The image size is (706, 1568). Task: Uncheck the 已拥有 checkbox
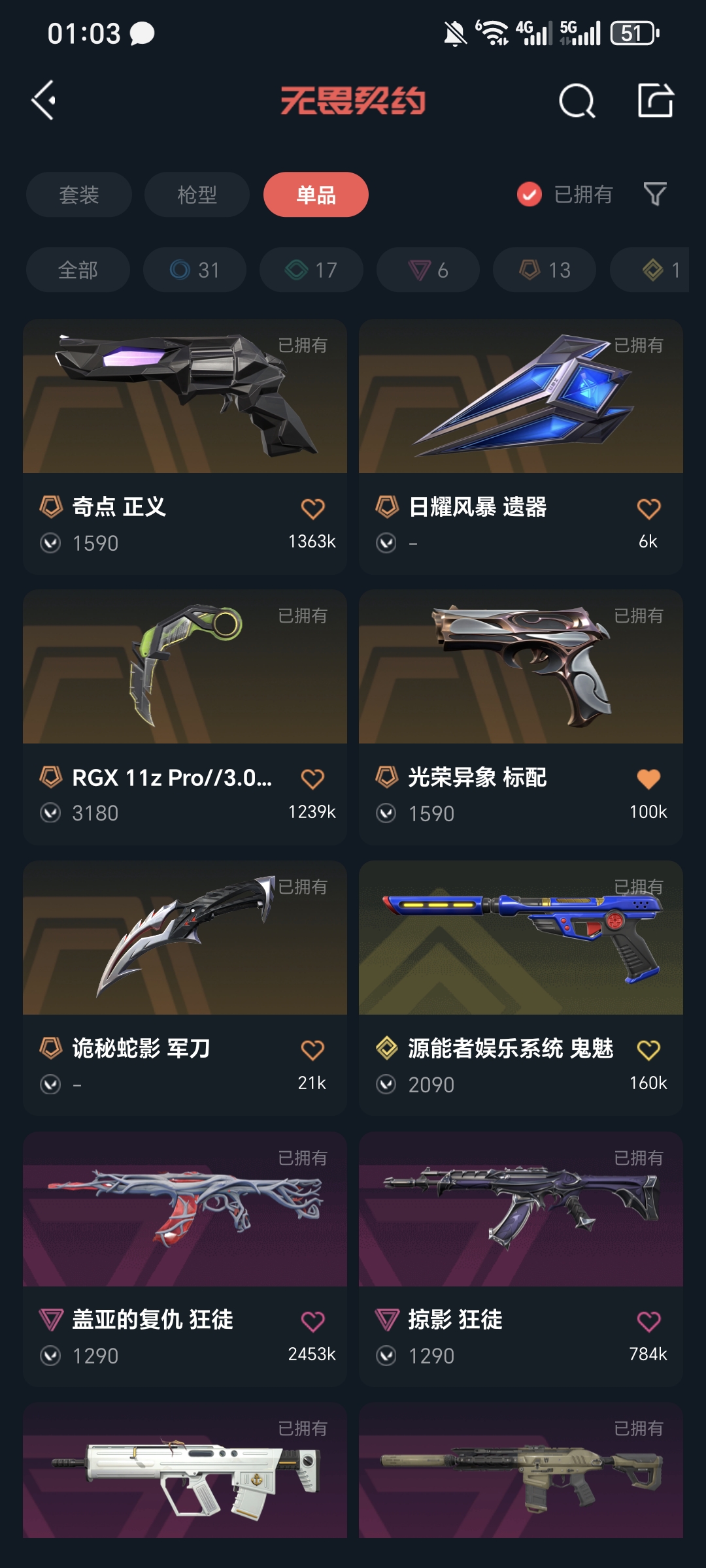click(x=529, y=194)
